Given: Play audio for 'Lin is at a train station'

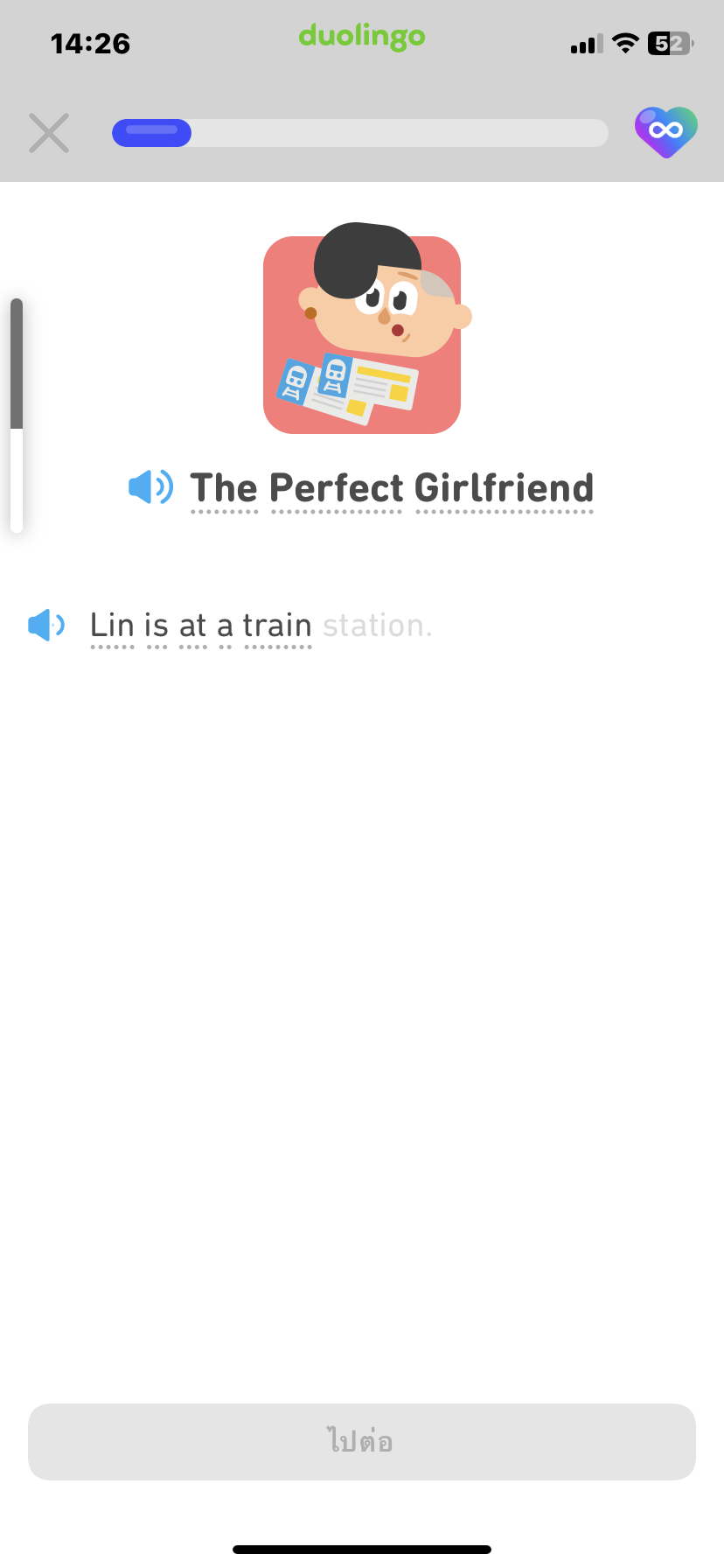Looking at the screenshot, I should pyautogui.click(x=46, y=626).
